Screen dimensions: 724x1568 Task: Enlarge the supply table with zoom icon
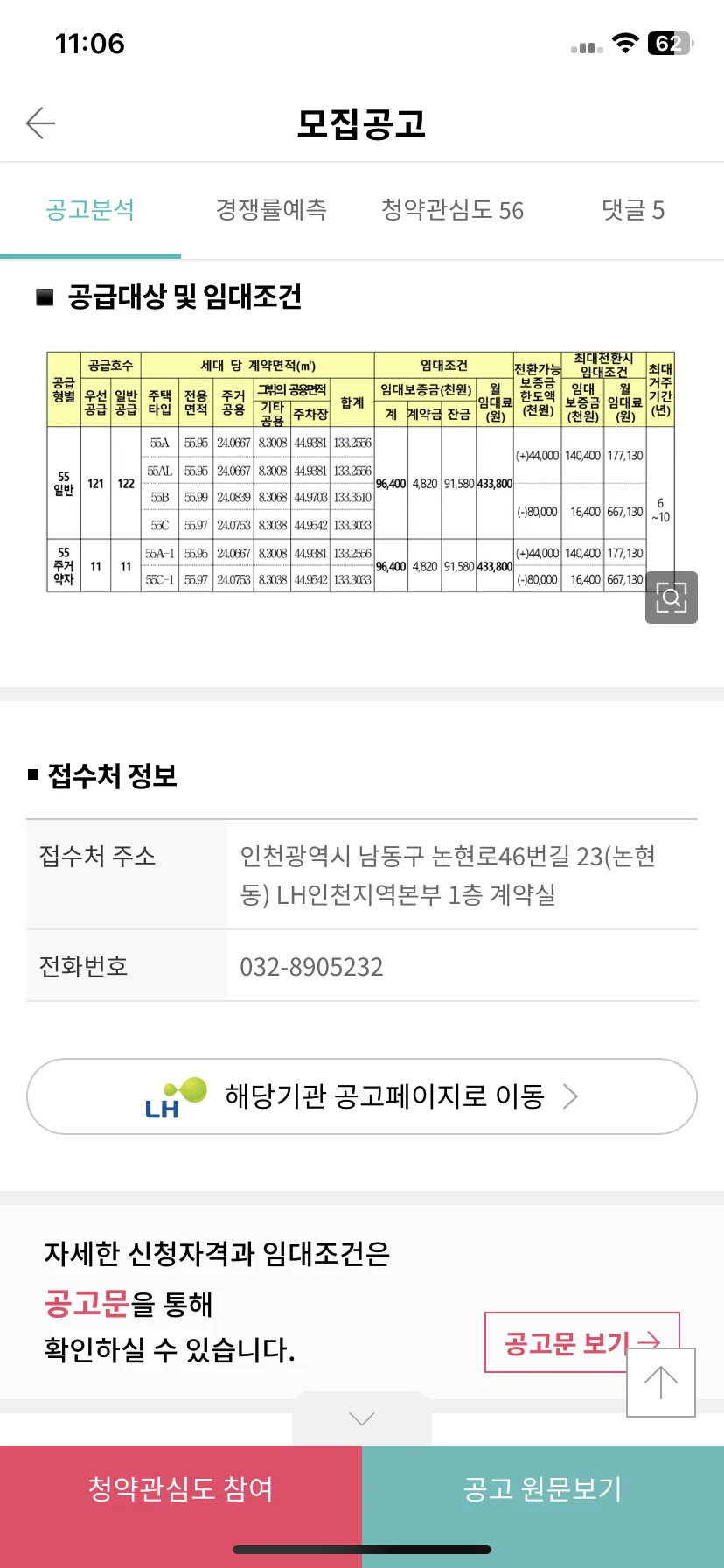click(x=671, y=598)
